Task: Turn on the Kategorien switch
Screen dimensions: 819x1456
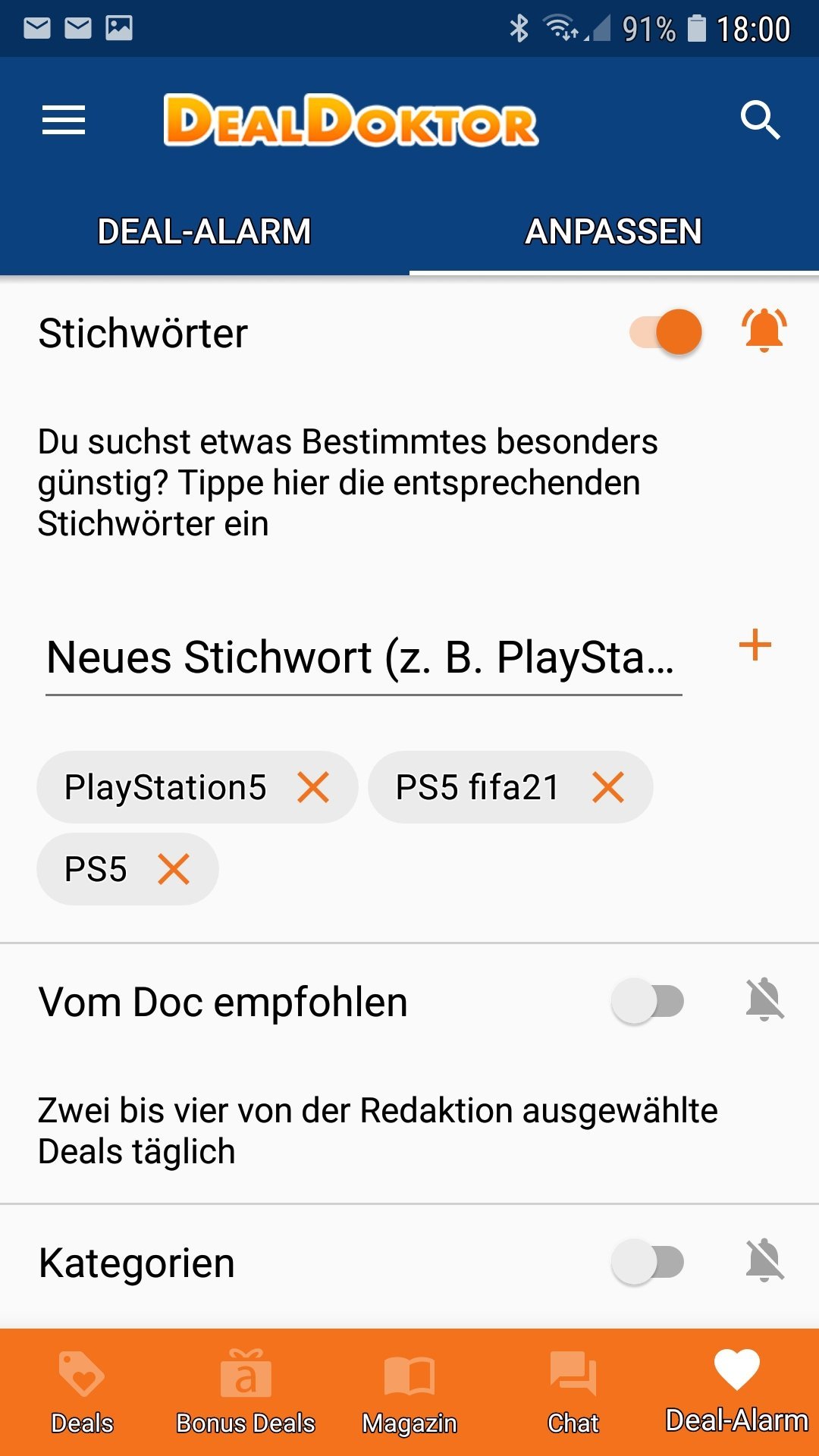Action: coord(648,1262)
